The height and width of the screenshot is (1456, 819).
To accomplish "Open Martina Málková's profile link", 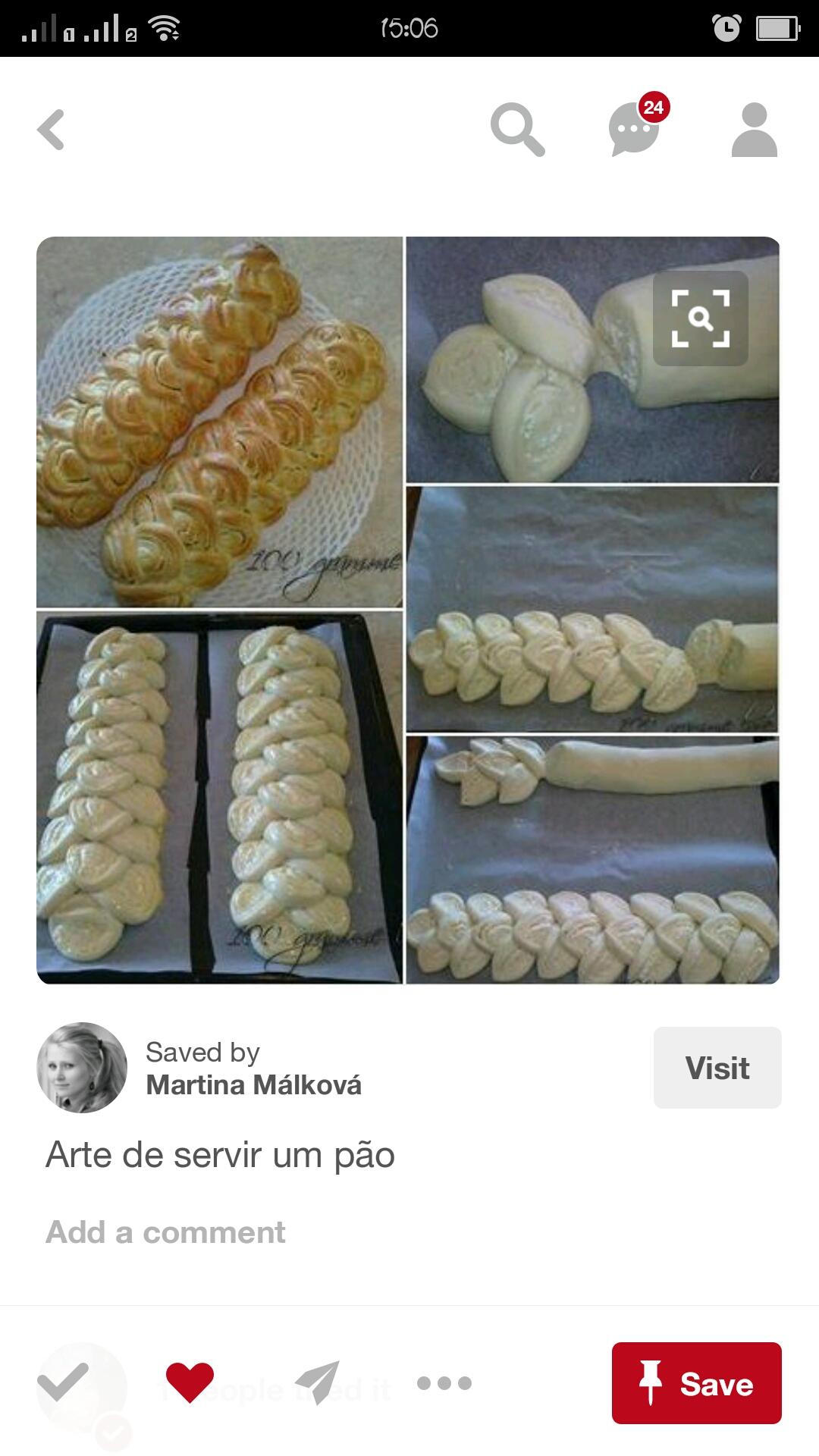I will coord(253,1084).
